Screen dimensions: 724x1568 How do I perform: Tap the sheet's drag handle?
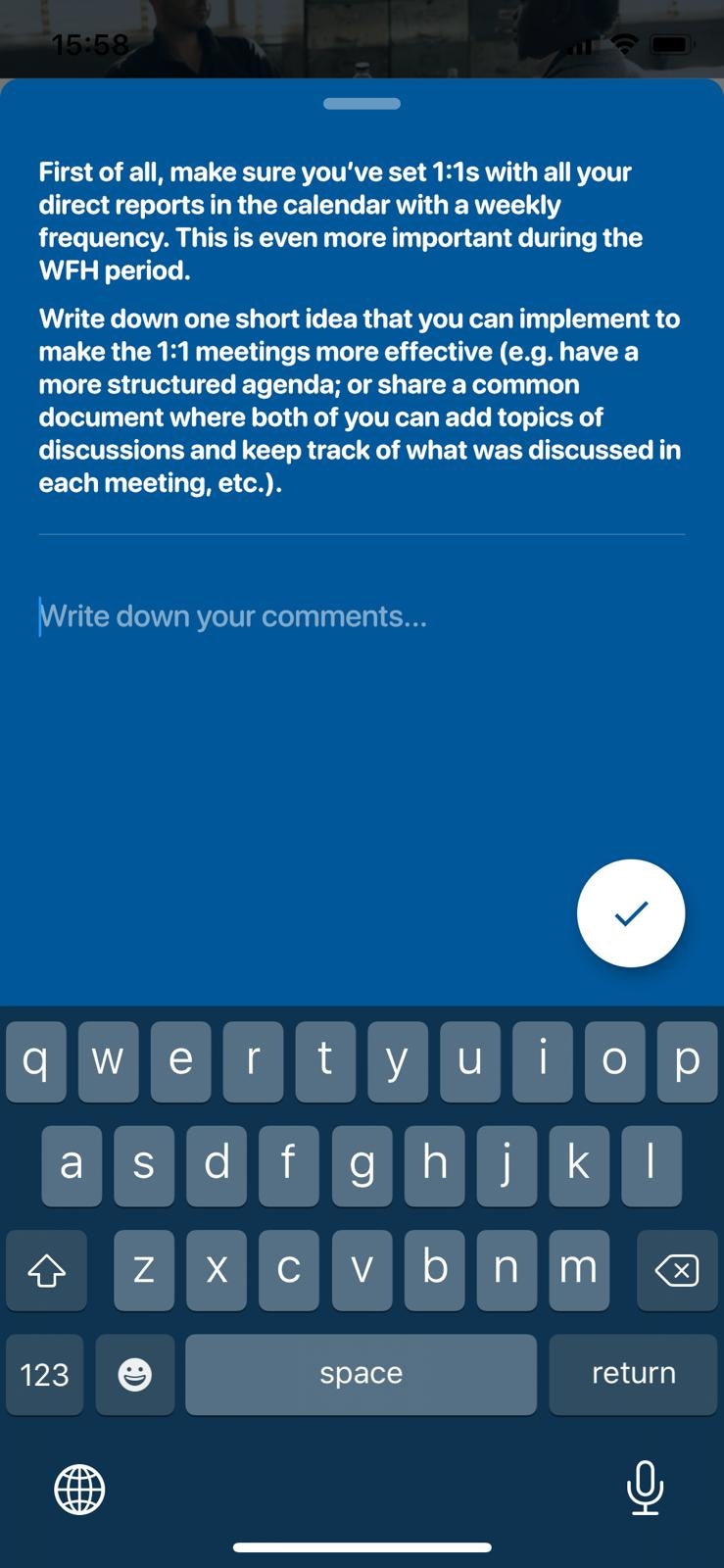[362, 104]
